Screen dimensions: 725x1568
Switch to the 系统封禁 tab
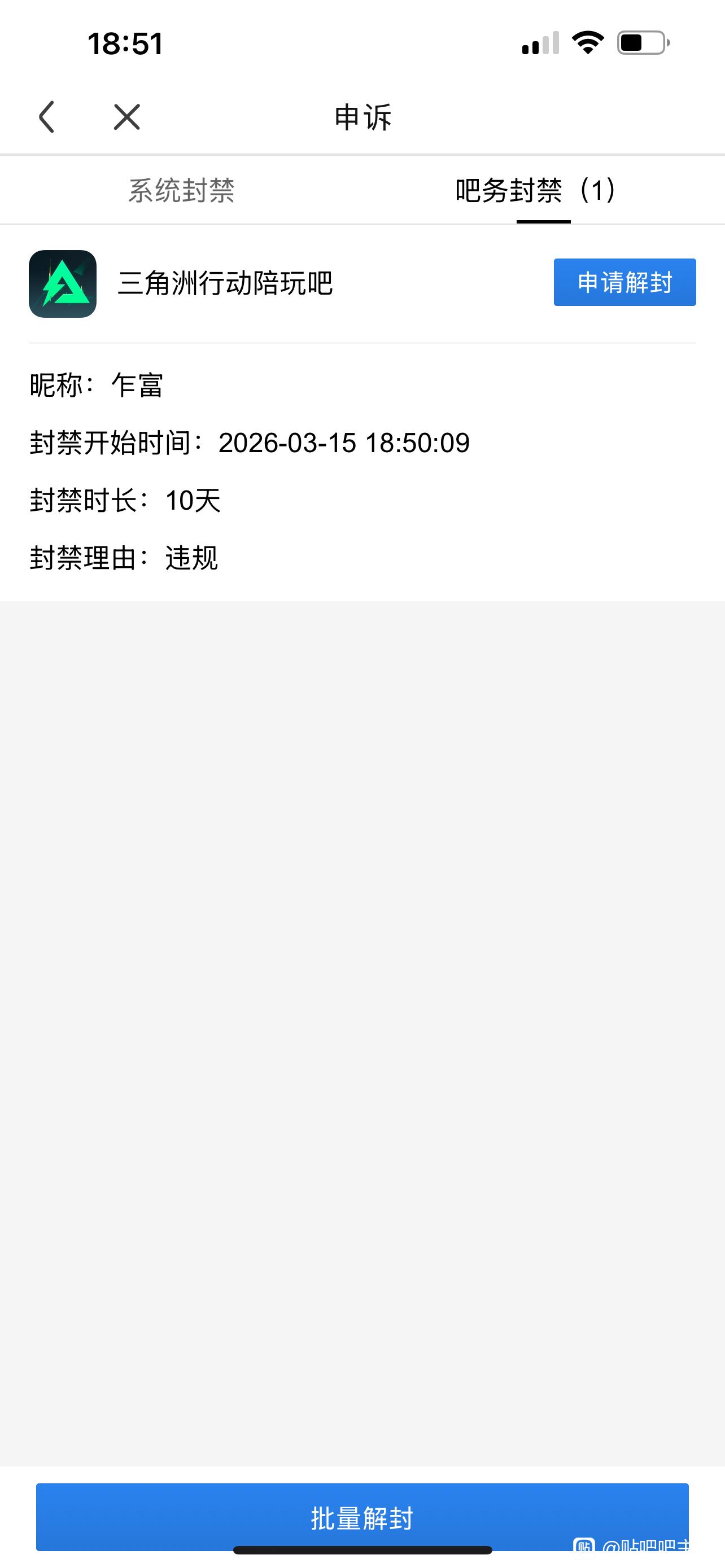(181, 191)
